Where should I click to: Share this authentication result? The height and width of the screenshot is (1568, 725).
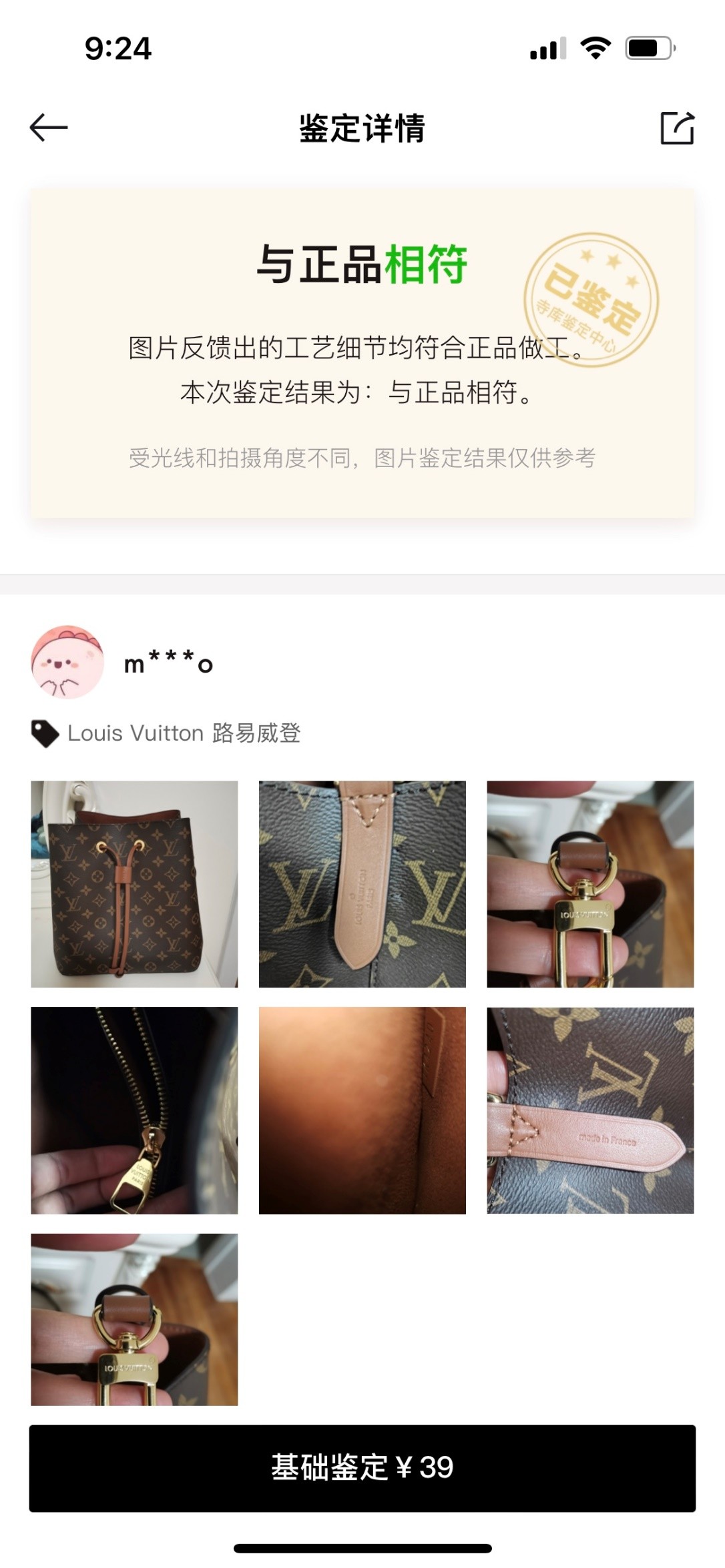pyautogui.click(x=677, y=127)
